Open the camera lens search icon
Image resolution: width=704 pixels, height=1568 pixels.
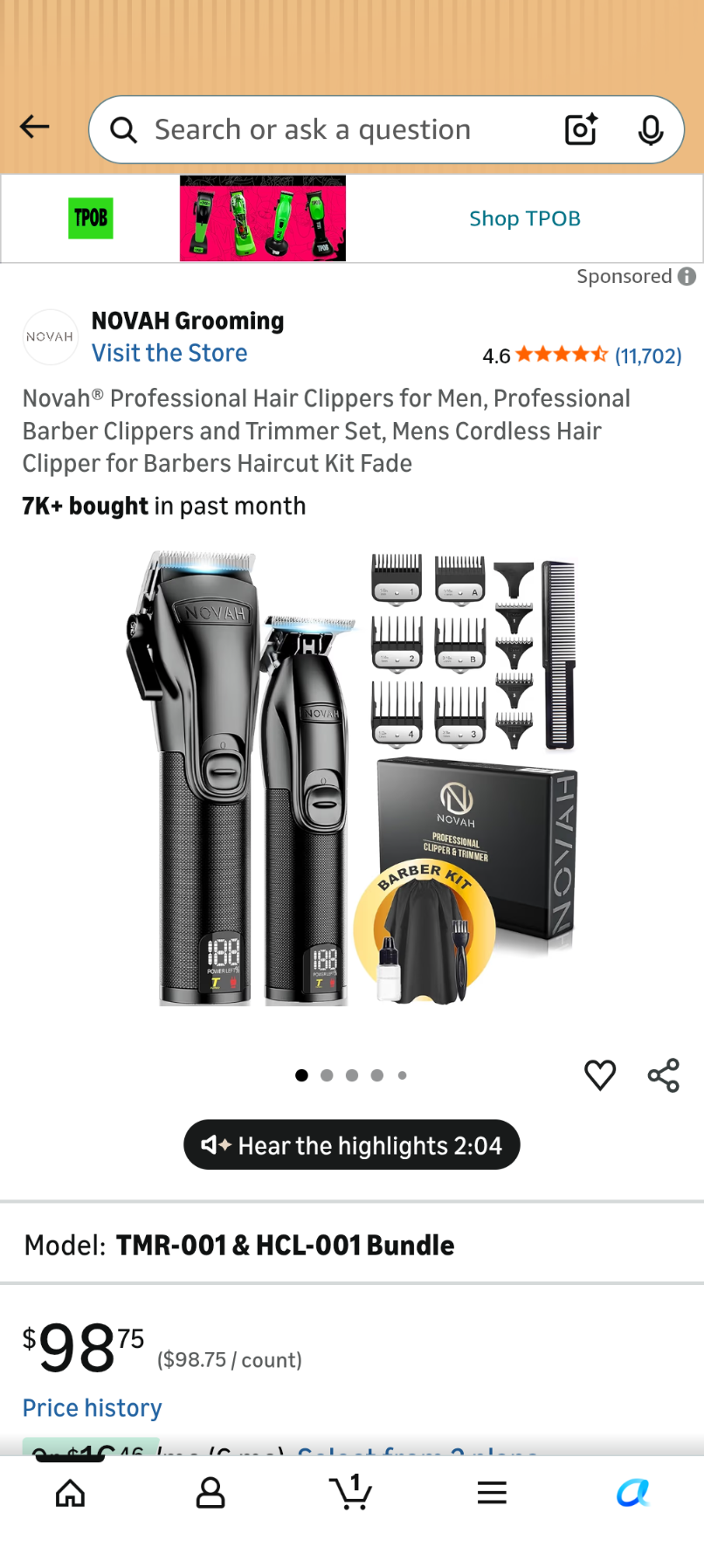(581, 129)
